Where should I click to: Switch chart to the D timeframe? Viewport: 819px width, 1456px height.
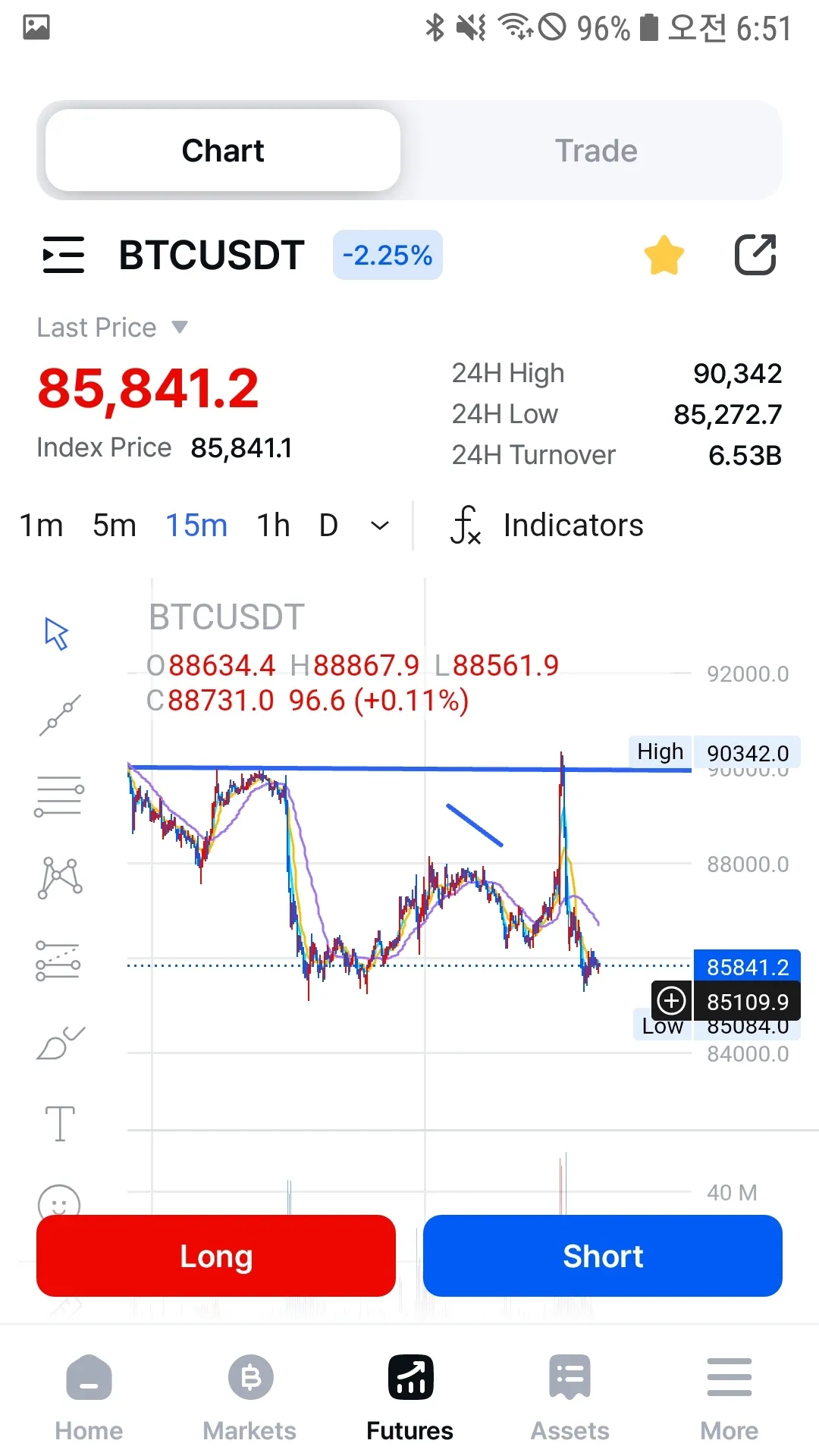point(328,525)
